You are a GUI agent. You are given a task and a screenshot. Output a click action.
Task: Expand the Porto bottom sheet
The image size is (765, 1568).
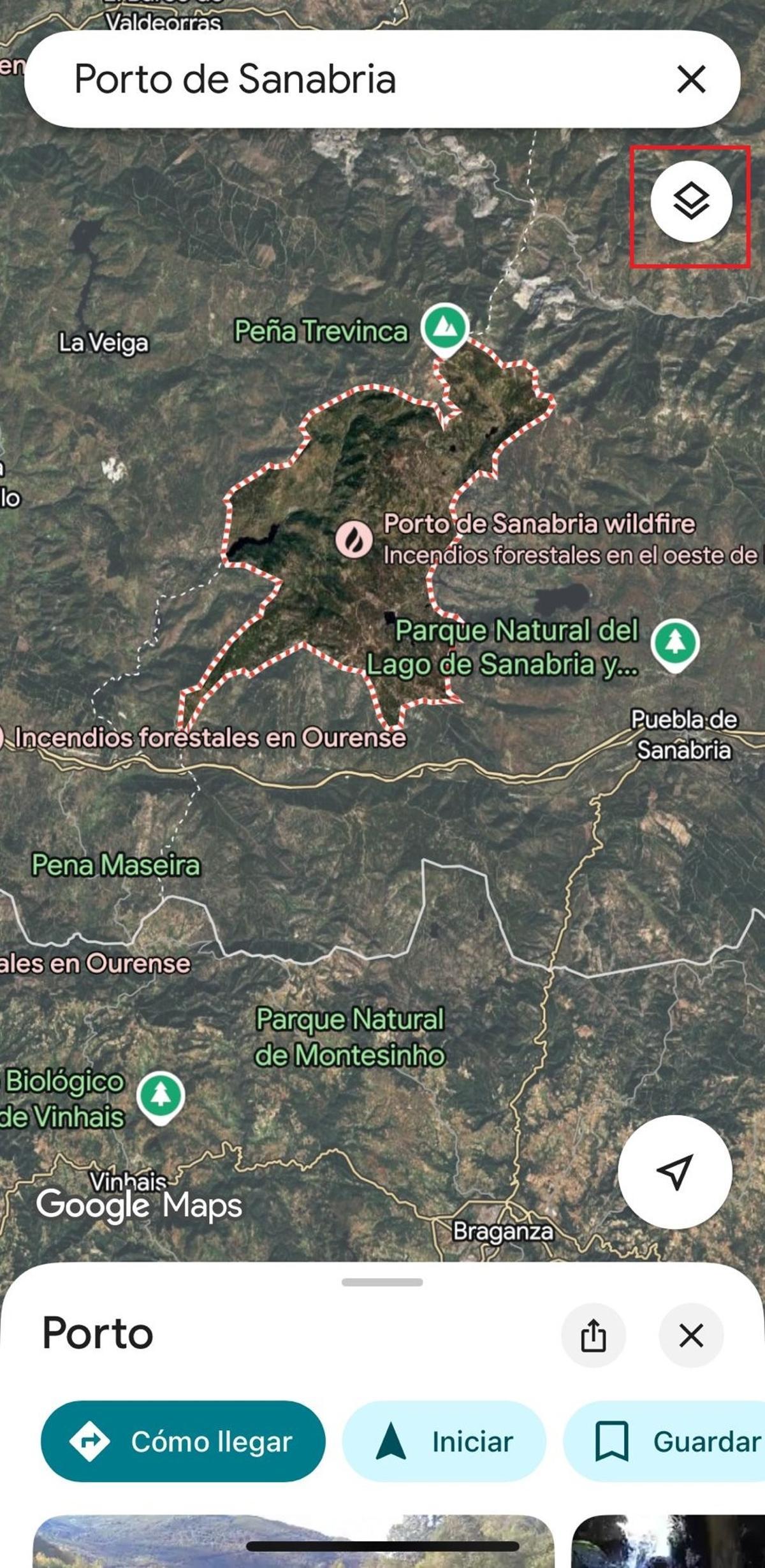[382, 1283]
